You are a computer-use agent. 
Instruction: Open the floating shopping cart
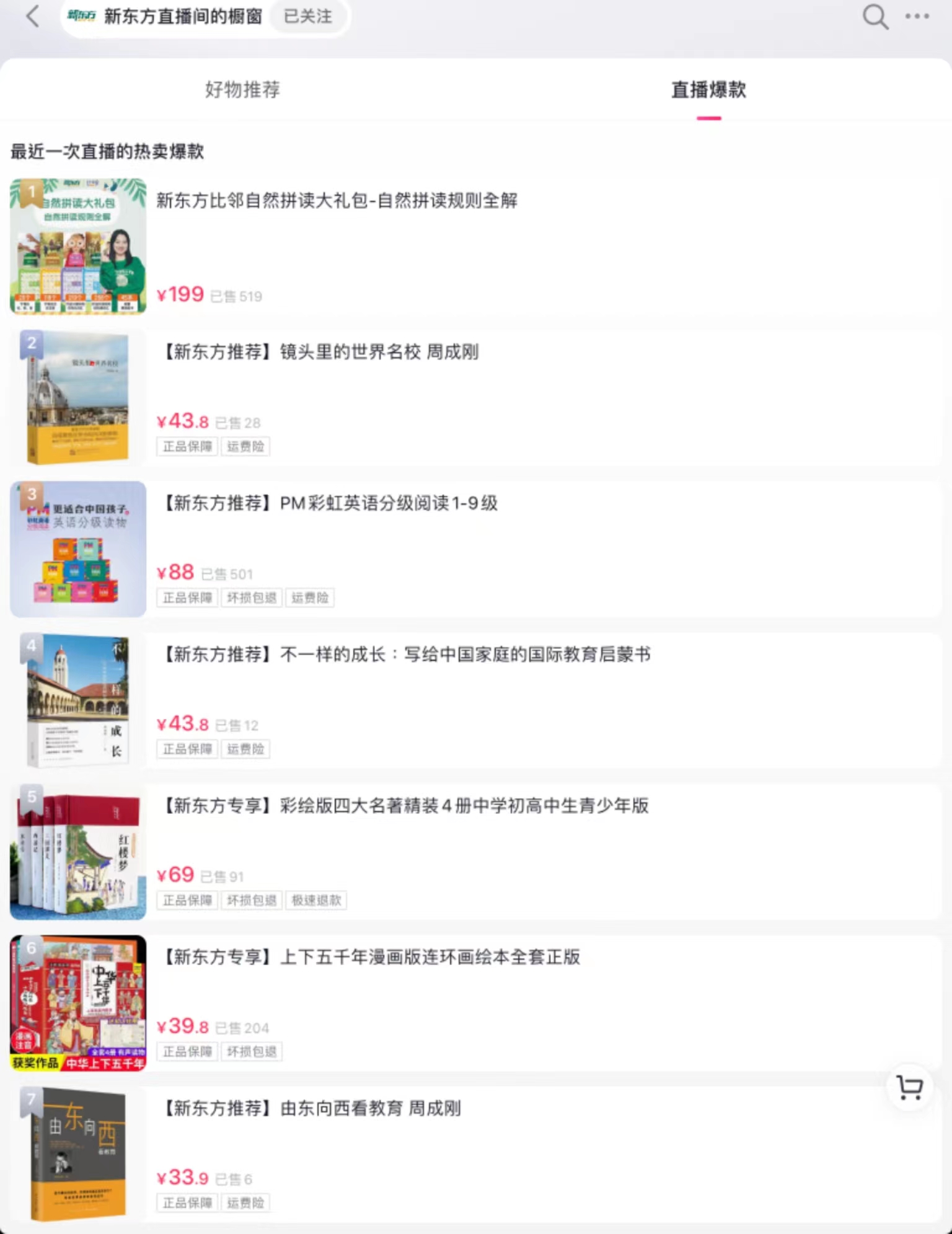[909, 1088]
